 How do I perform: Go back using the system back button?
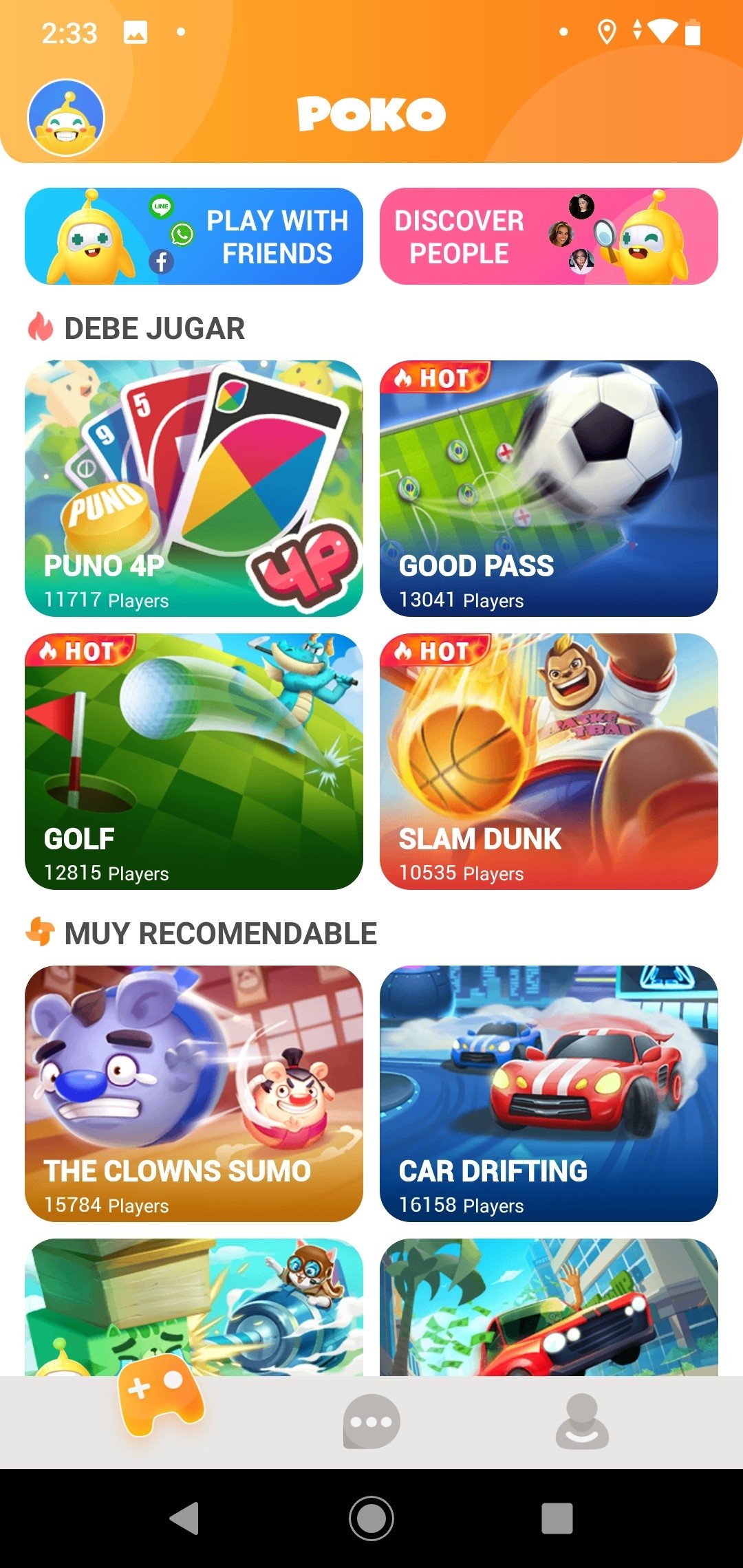pos(184,1518)
